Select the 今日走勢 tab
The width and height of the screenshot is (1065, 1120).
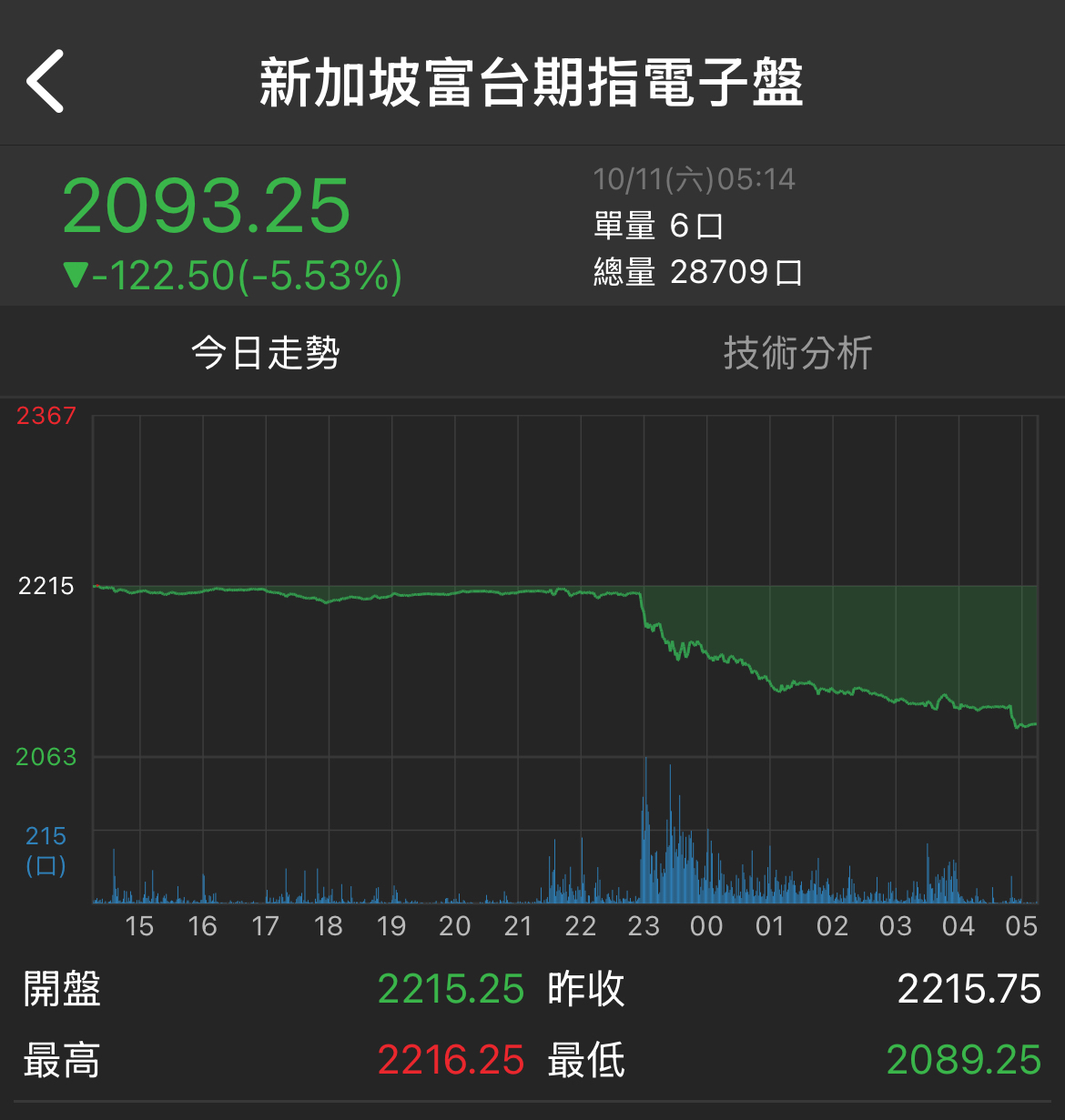[x=266, y=353]
